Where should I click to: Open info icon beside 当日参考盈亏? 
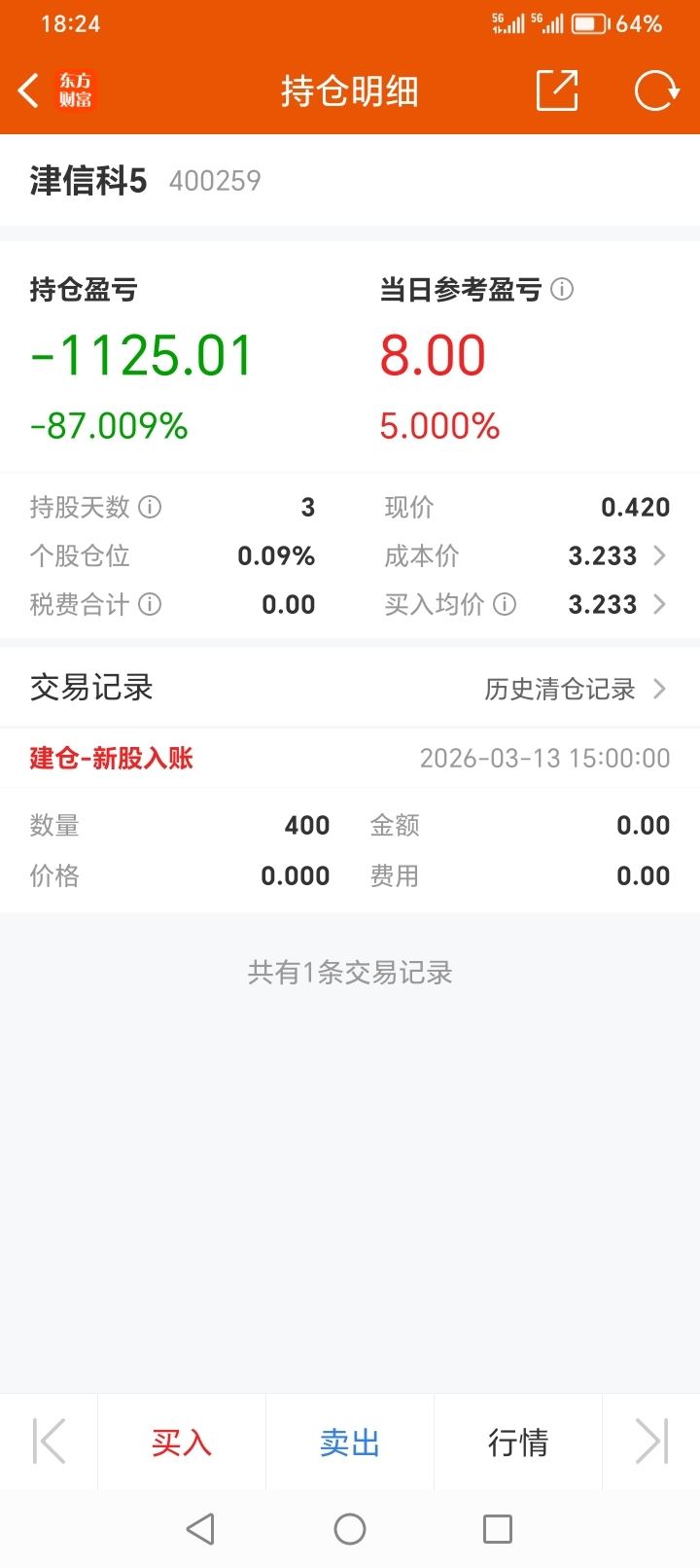[x=562, y=289]
